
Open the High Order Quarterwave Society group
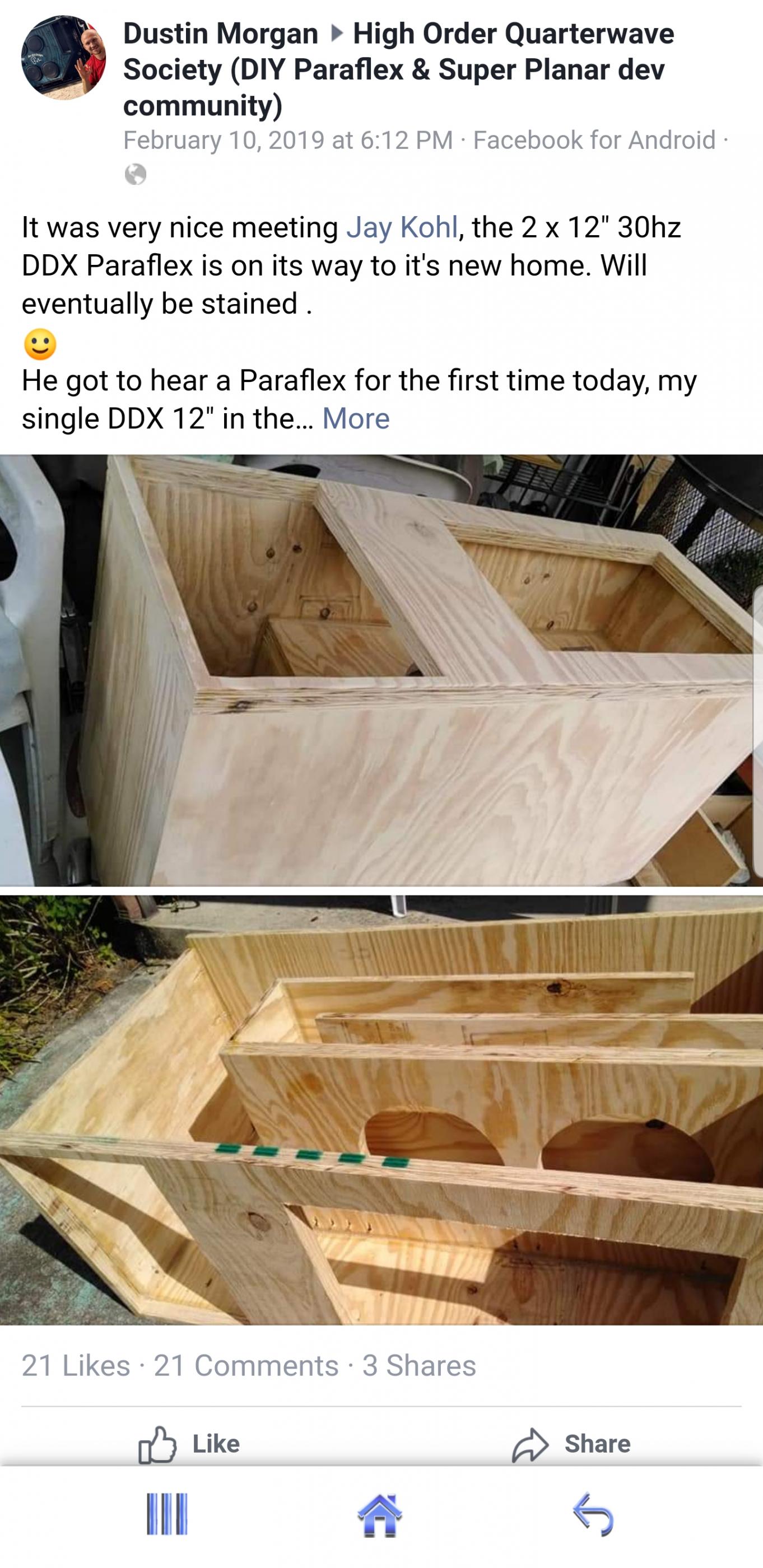coord(399,69)
